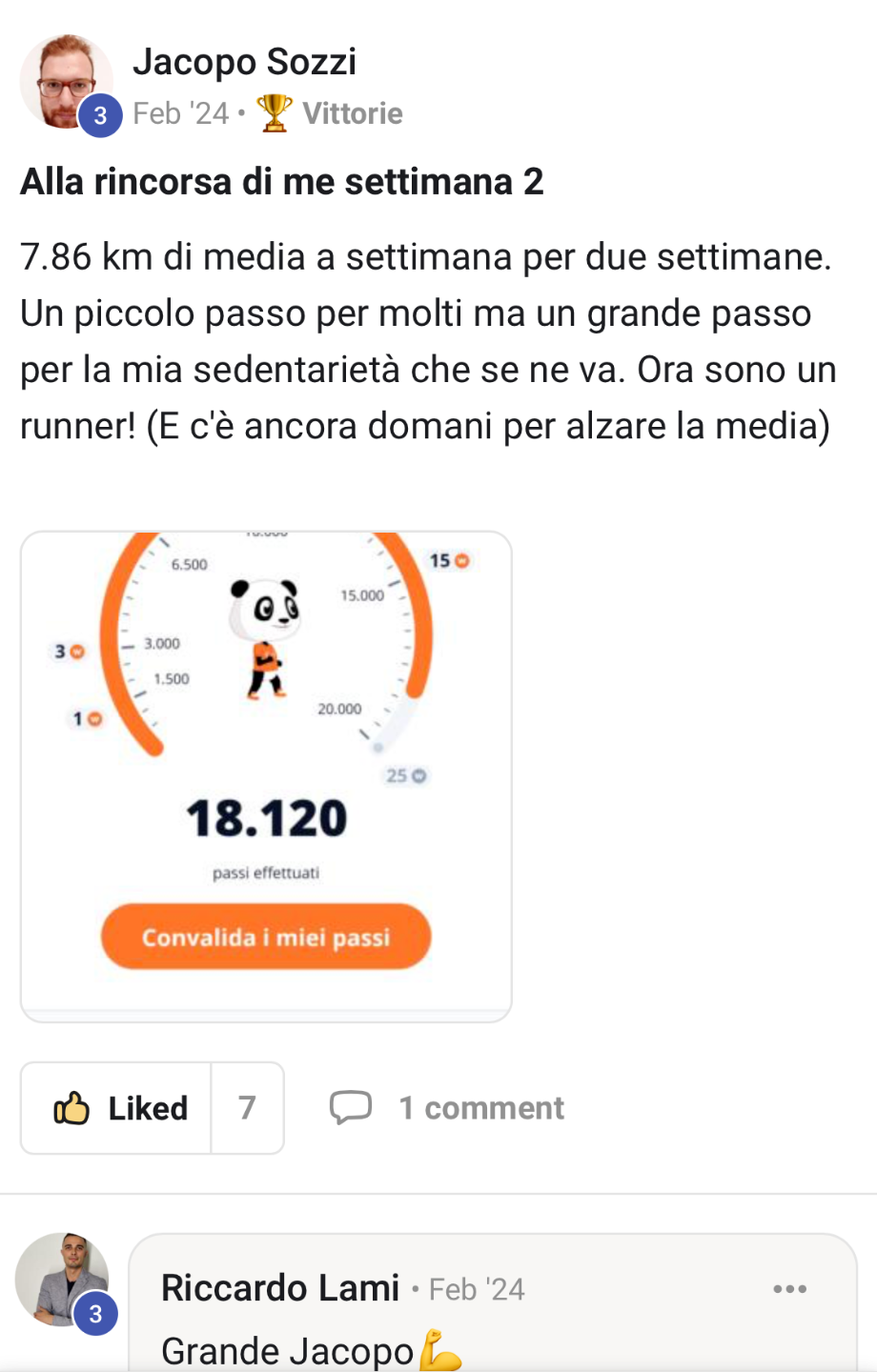877x1372 pixels.
Task: Open Riccardo Lami's profile name
Action: 279,1288
